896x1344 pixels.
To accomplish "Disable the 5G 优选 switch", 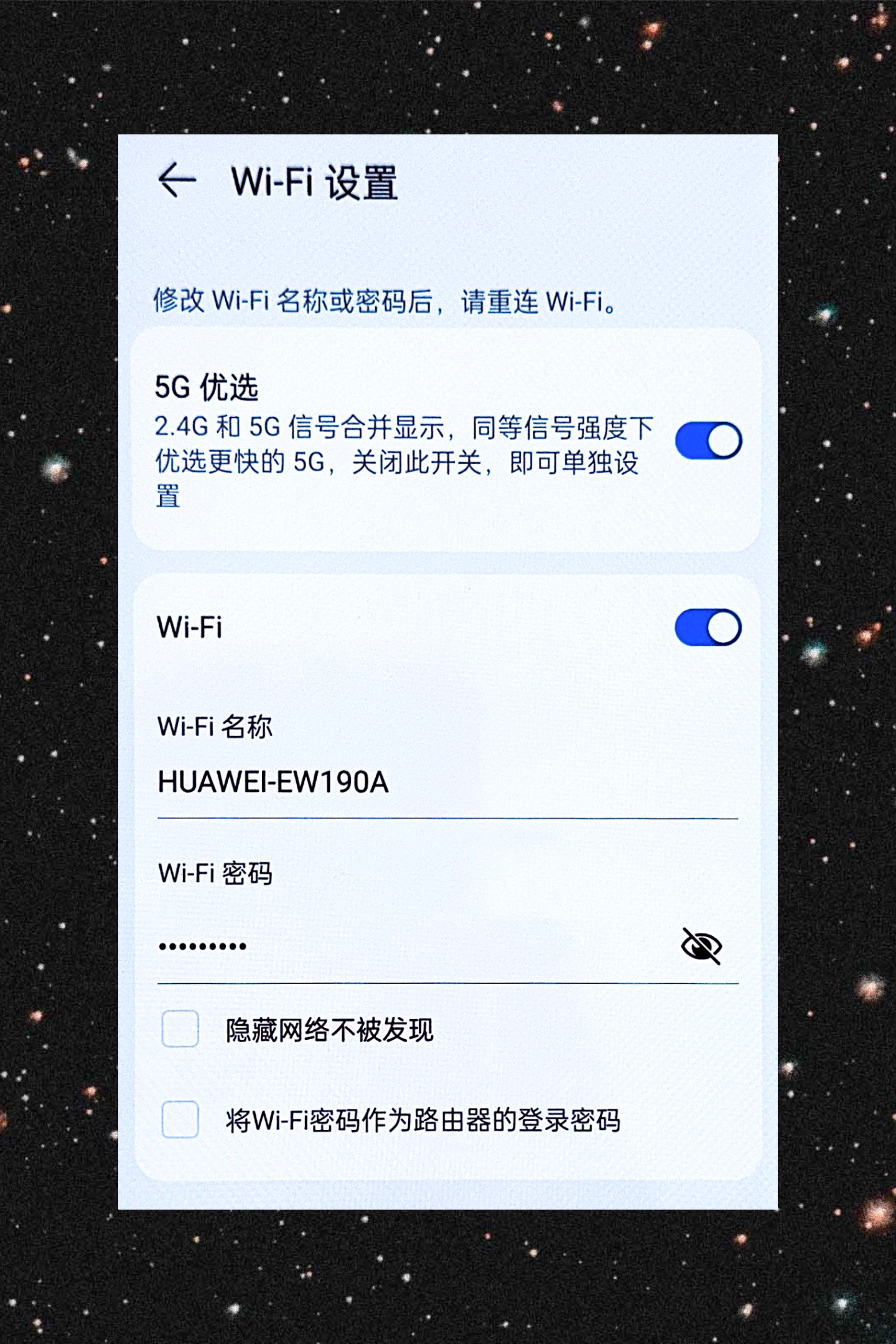I will tap(708, 441).
